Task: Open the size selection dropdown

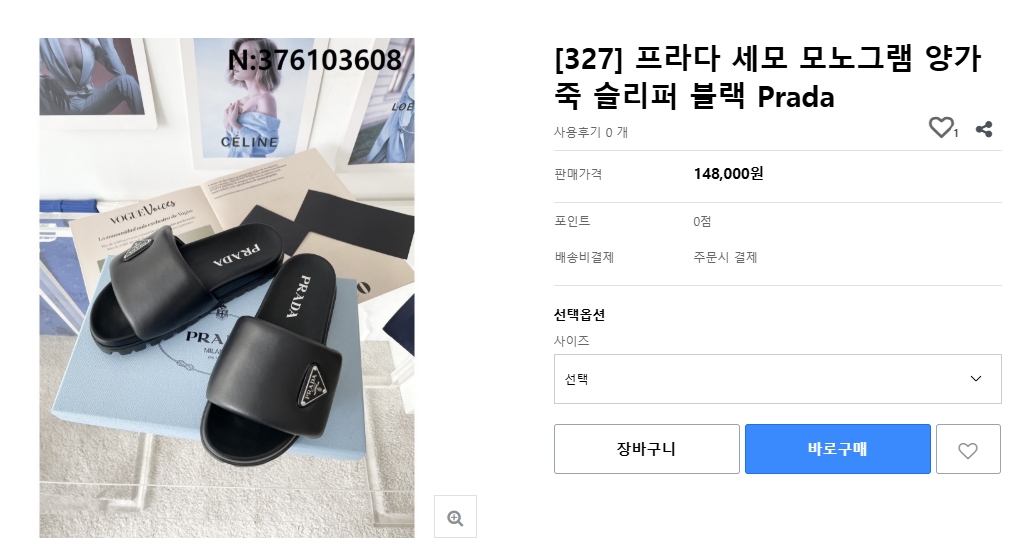Action: pyautogui.click(x=777, y=379)
